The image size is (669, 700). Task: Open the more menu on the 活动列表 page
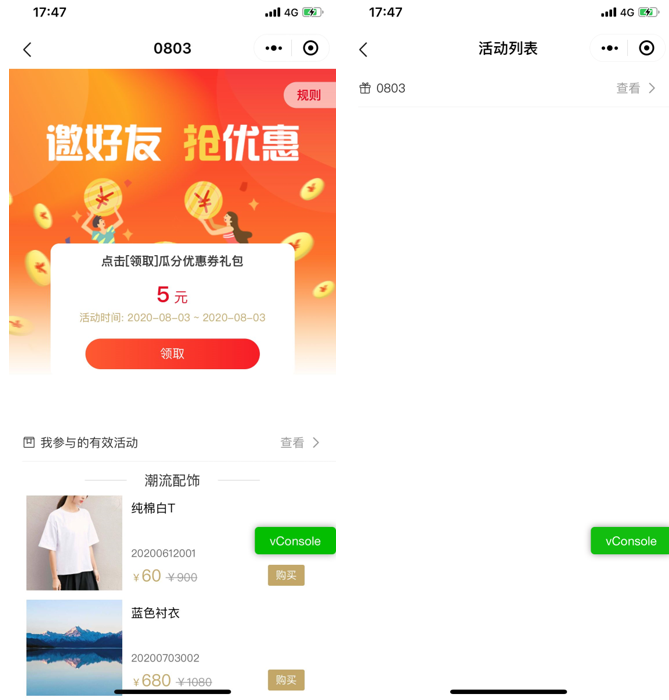pos(609,48)
